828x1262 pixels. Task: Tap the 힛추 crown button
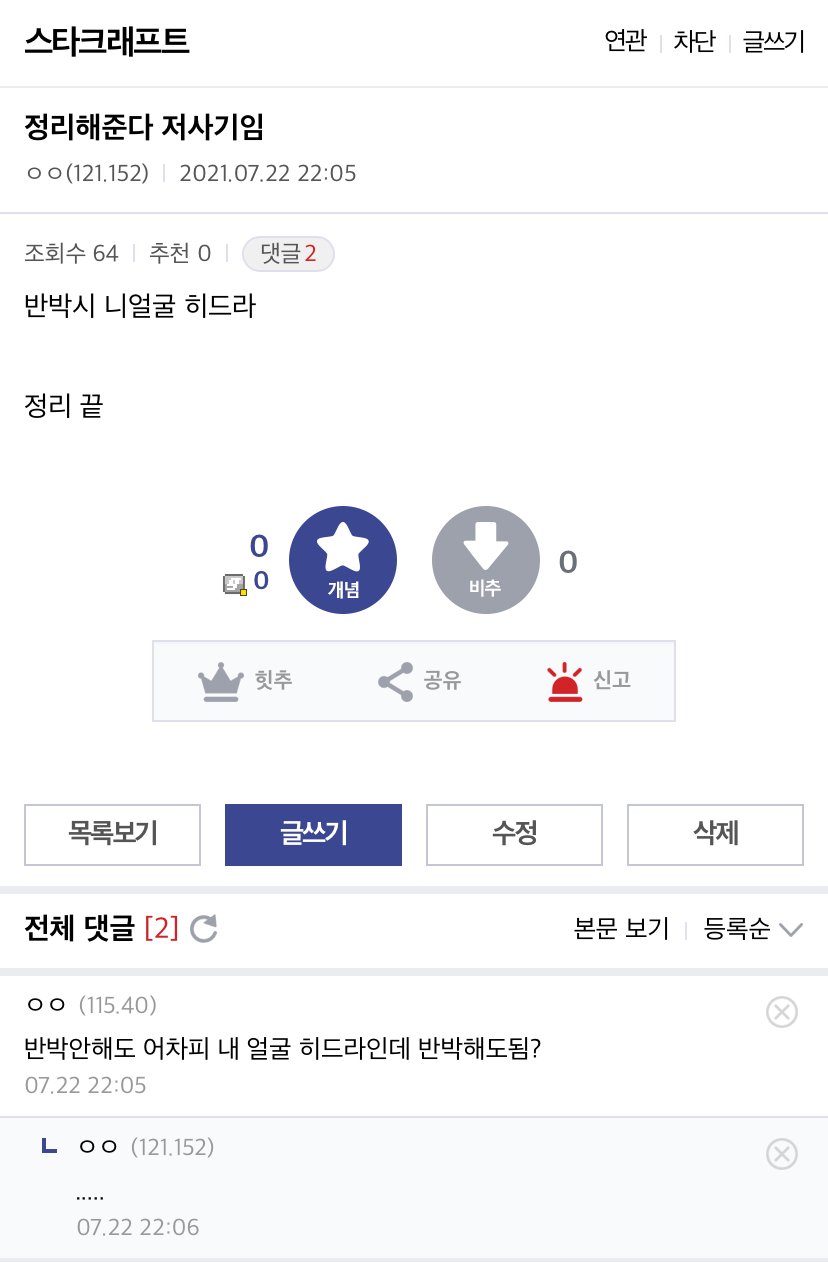pyautogui.click(x=246, y=681)
